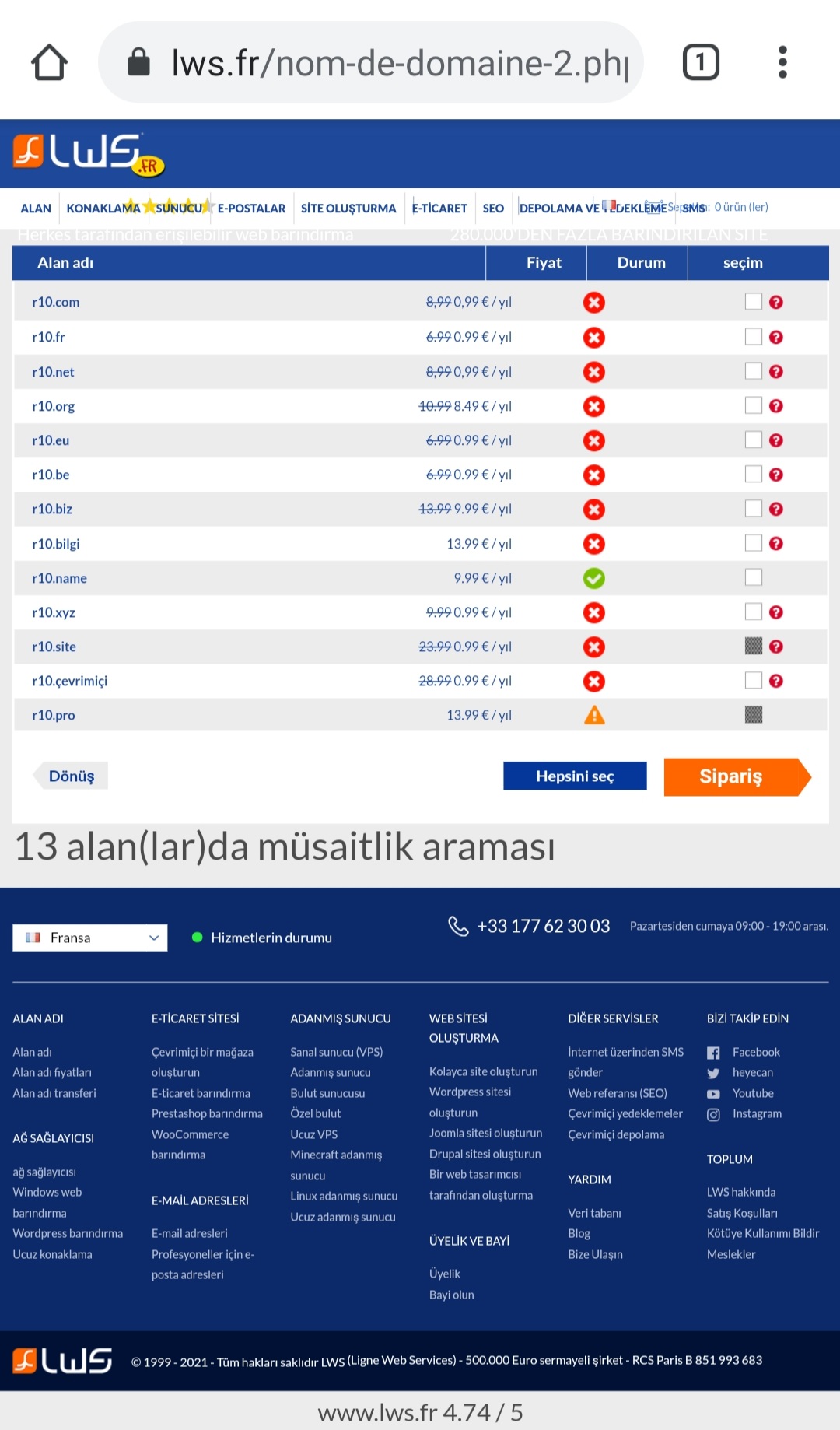Tap the lws.fr address bar
The image size is (840, 1430).
coord(371,62)
